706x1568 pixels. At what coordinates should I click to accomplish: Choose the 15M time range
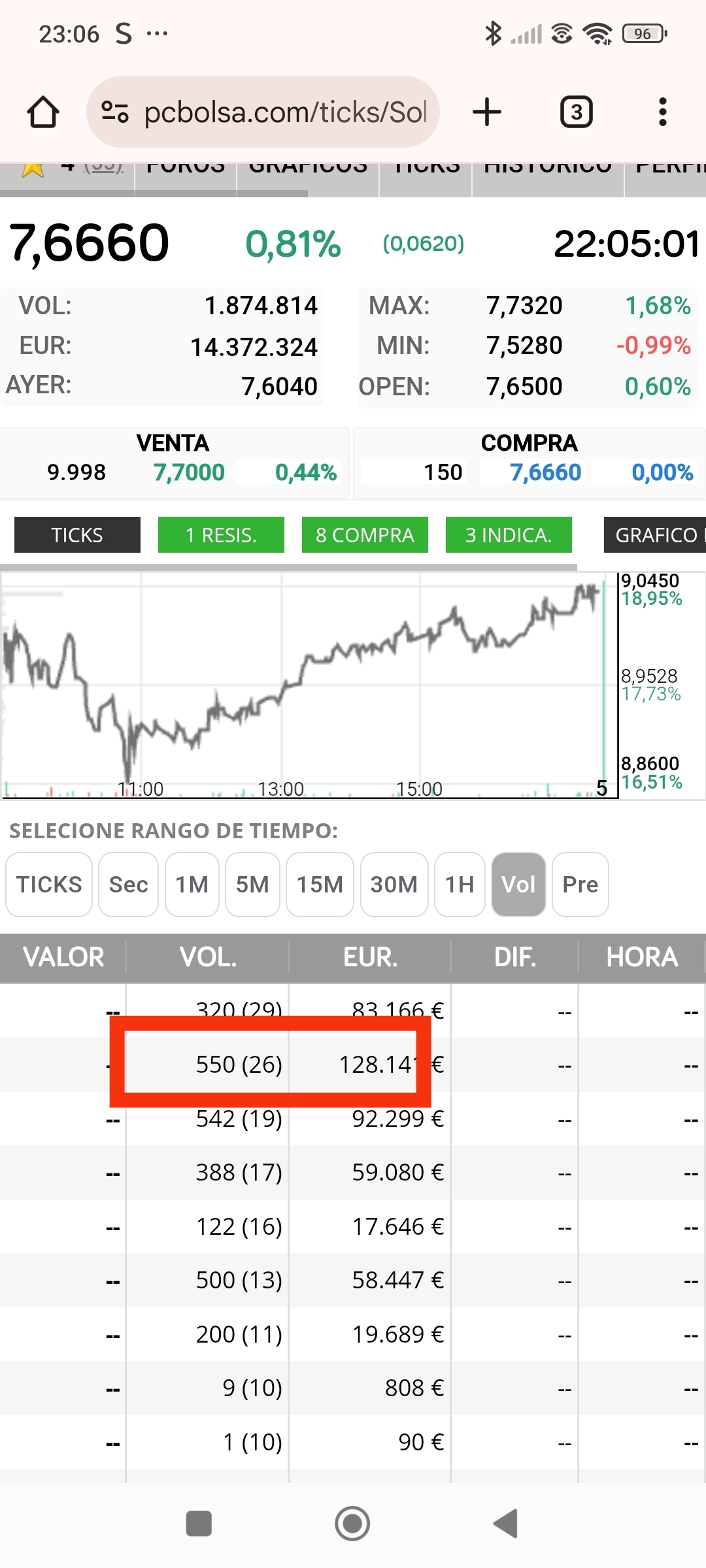pyautogui.click(x=320, y=885)
